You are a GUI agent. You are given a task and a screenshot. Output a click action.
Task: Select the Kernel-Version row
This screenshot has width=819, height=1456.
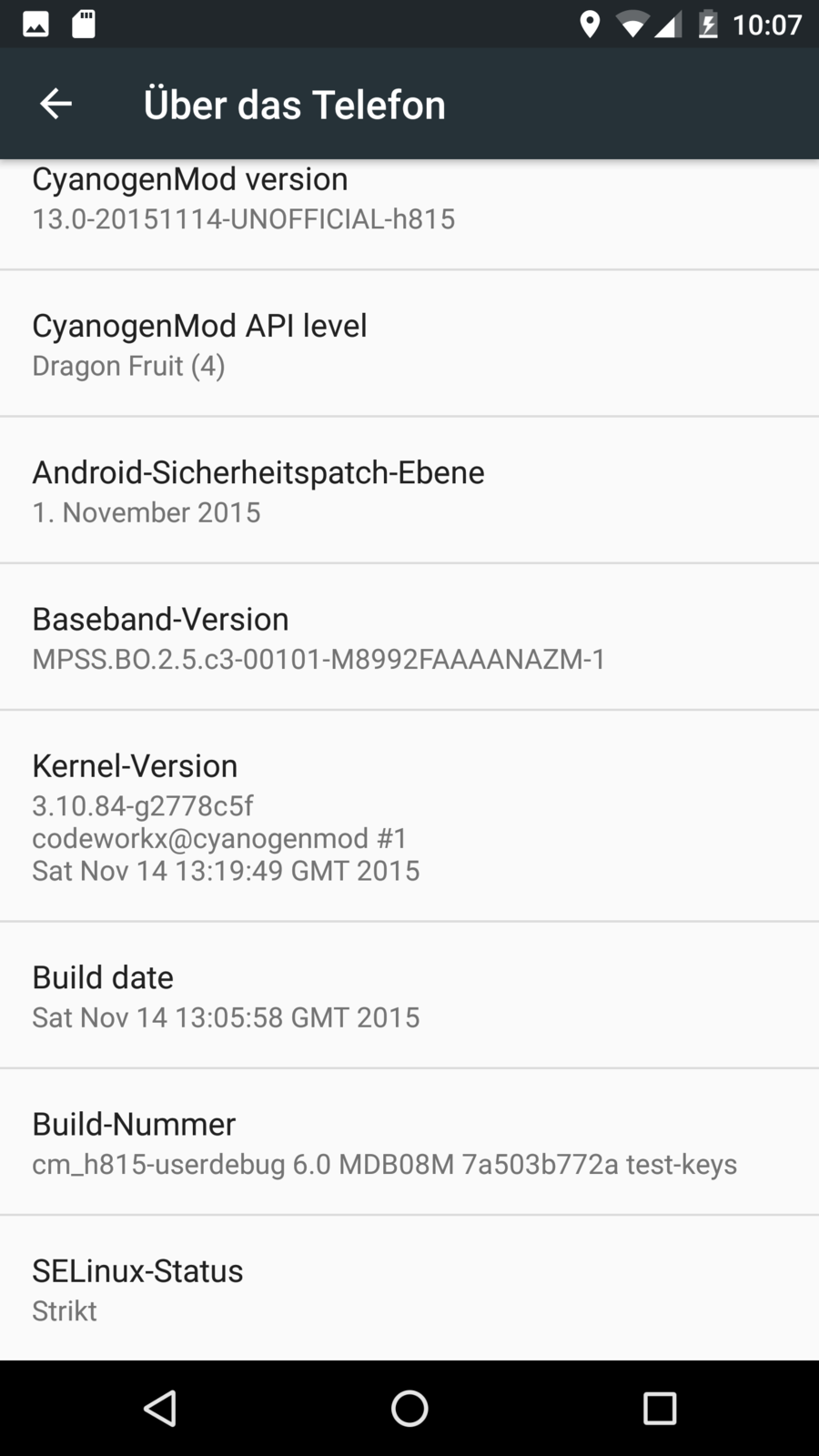point(409,815)
